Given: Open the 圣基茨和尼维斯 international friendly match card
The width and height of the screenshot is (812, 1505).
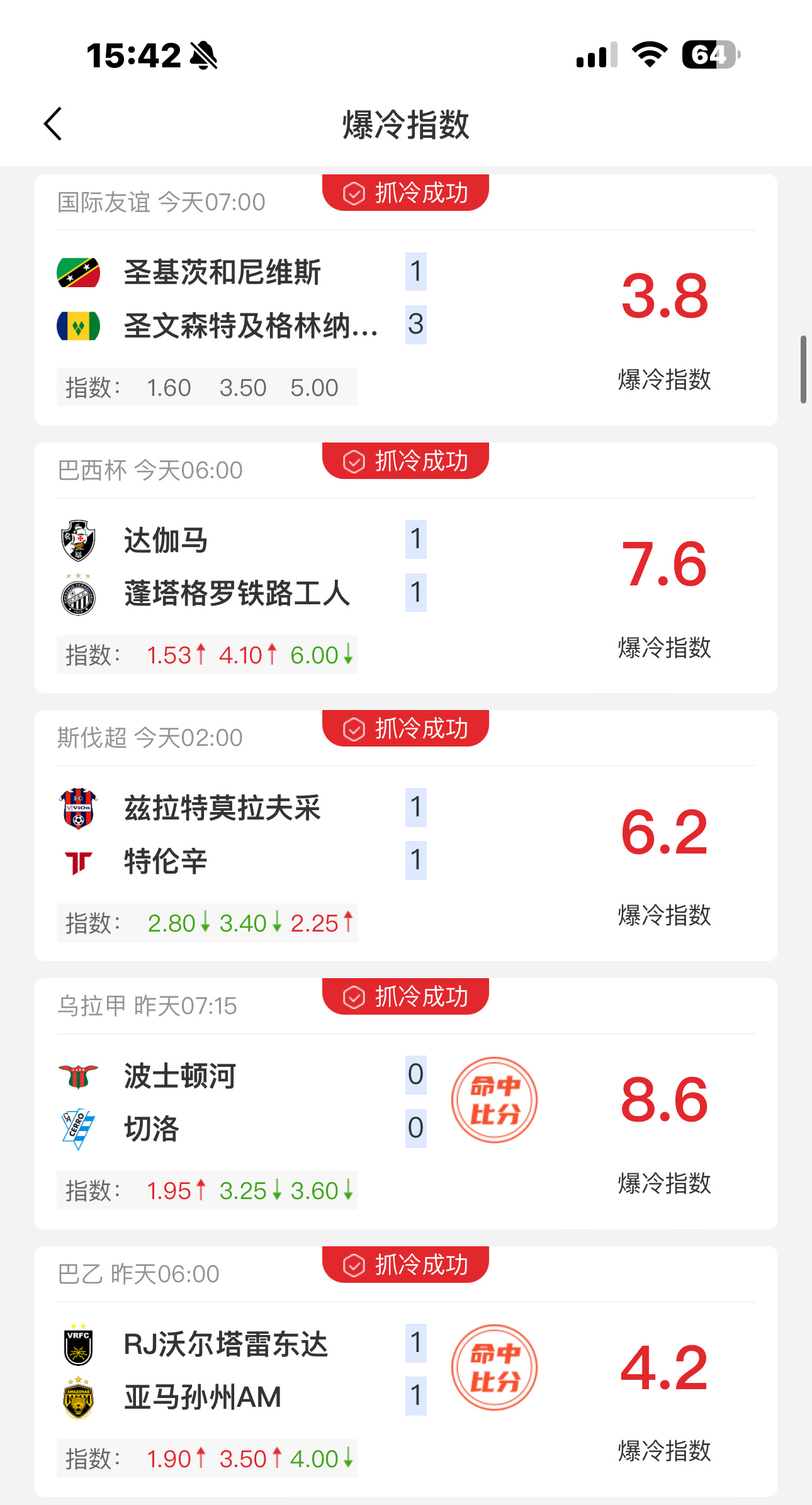Looking at the screenshot, I should coord(405,300).
